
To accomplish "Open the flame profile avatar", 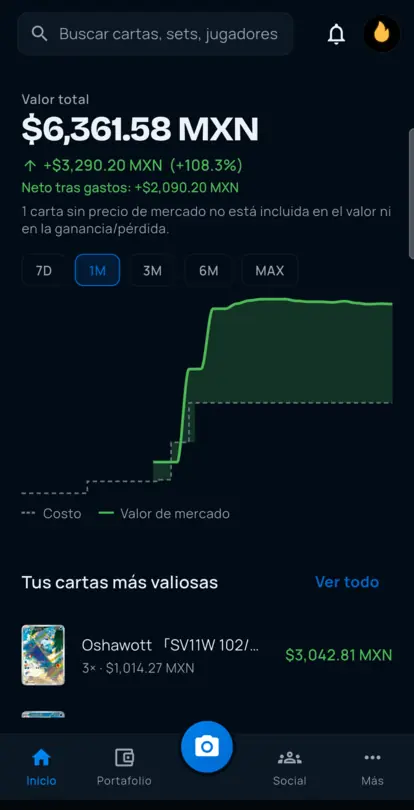I will click(x=381, y=34).
